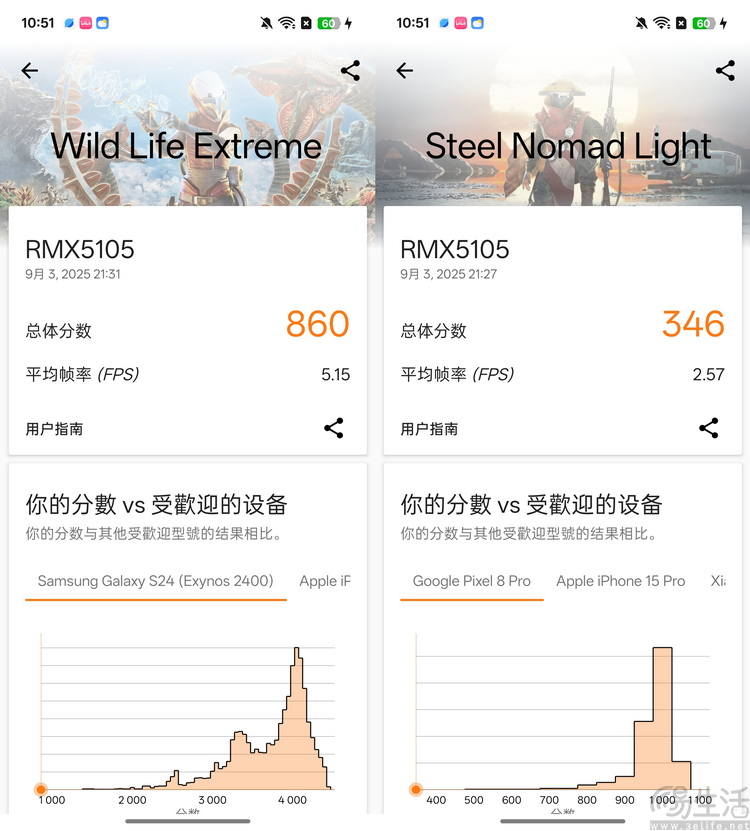Click the back arrow on Wild Life Extreme page
Viewport: 750px width, 831px height.
pos(29,70)
